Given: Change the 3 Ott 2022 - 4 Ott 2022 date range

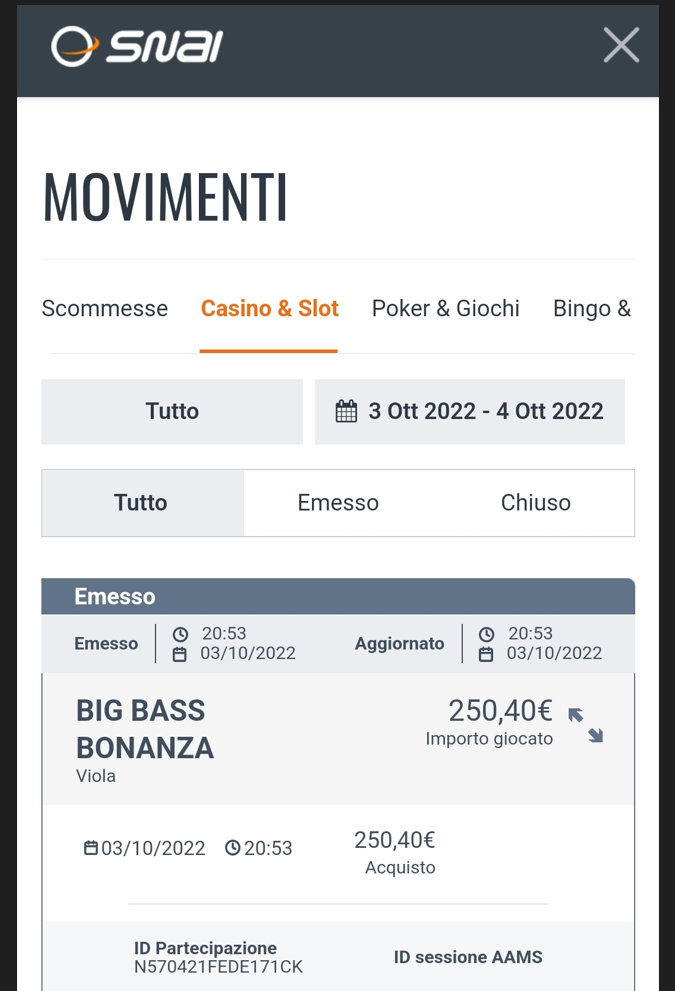Looking at the screenshot, I should [x=470, y=411].
